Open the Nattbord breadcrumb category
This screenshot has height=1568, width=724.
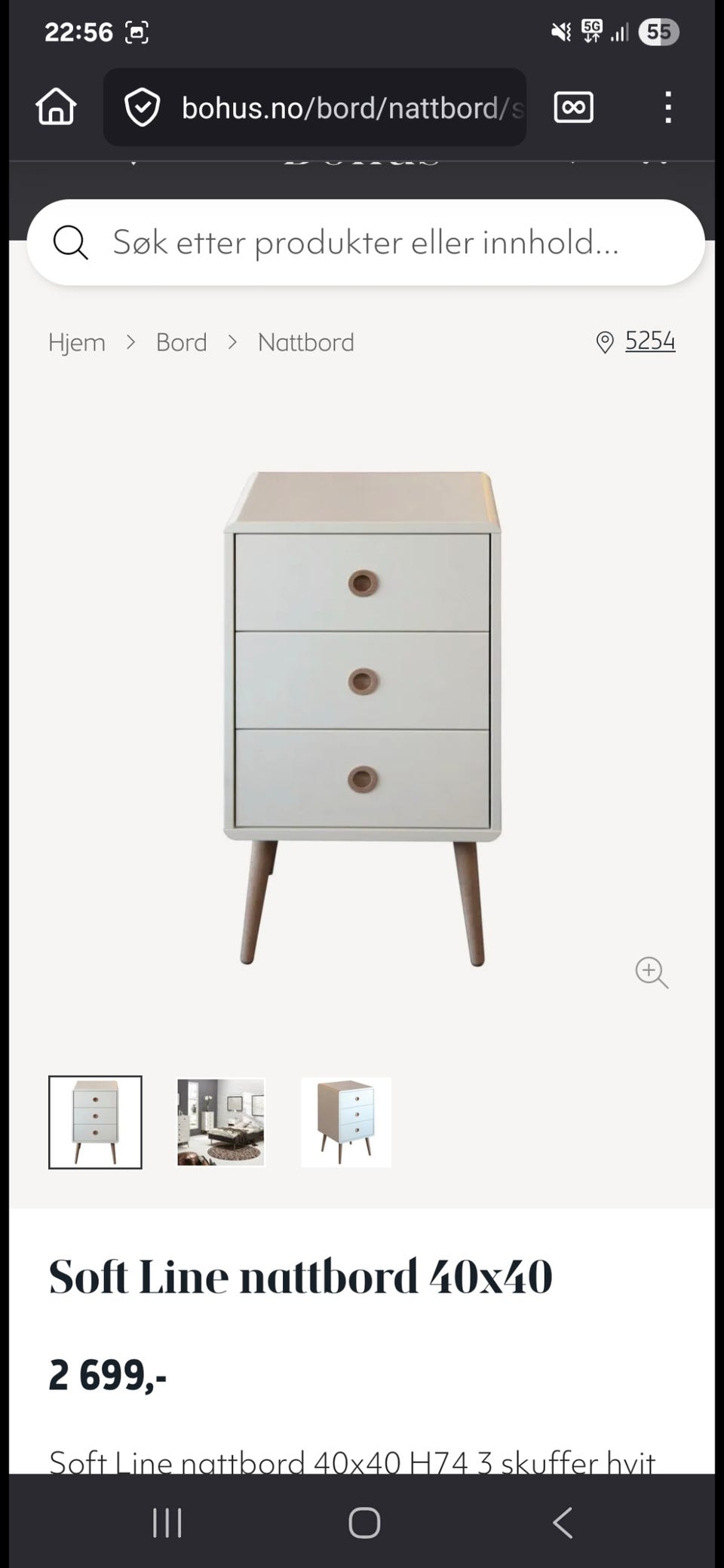305,342
